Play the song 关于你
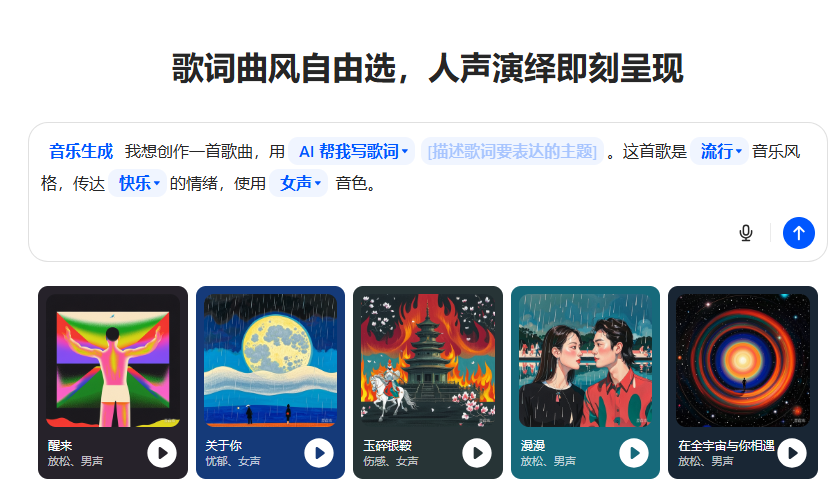This screenshot has height=490, width=834. tap(319, 453)
